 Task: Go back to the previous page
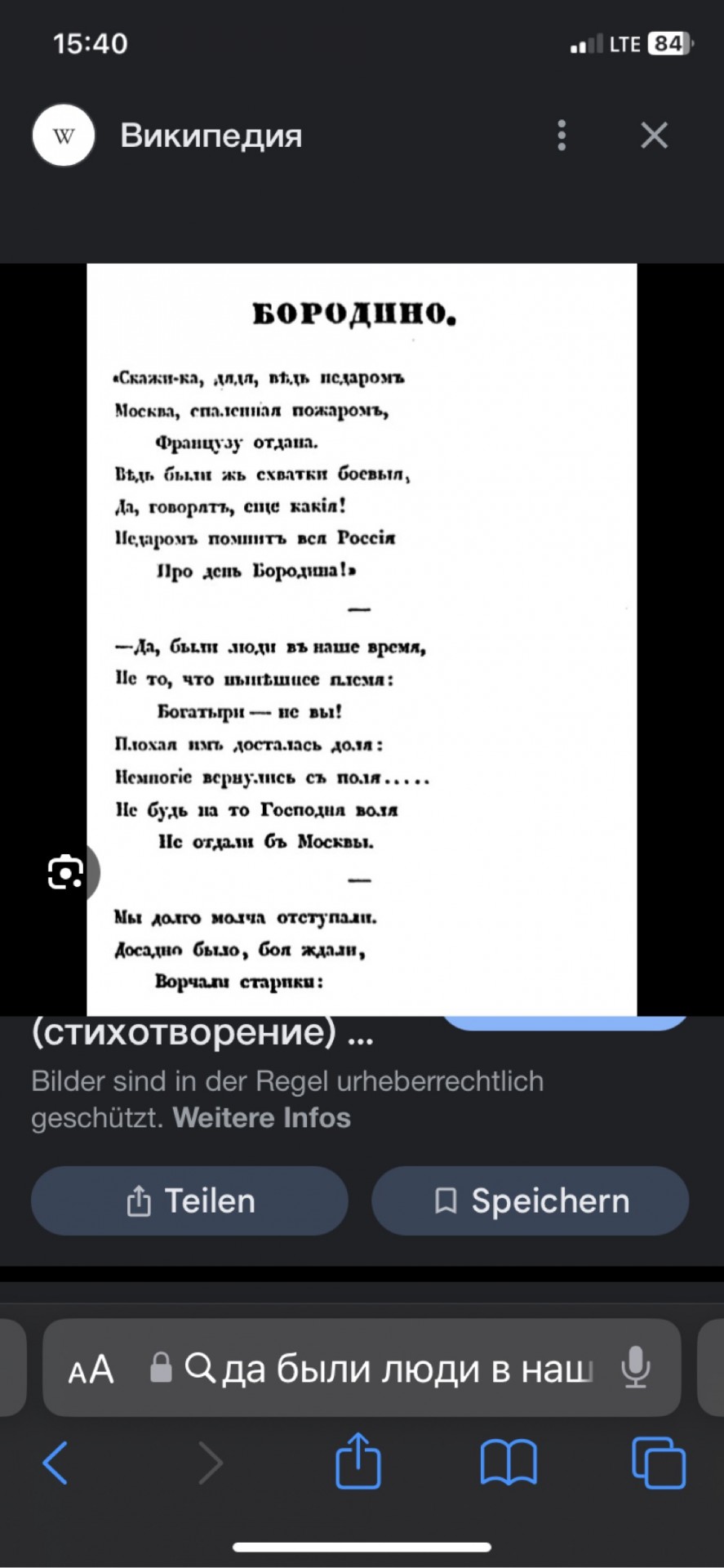pyautogui.click(x=55, y=1463)
